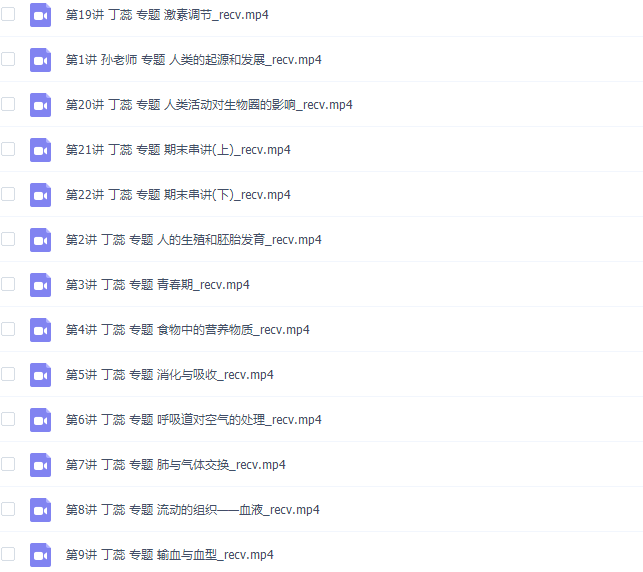
Task: Open the 第9讲 输血与血型 video
Action: pyautogui.click(x=169, y=555)
